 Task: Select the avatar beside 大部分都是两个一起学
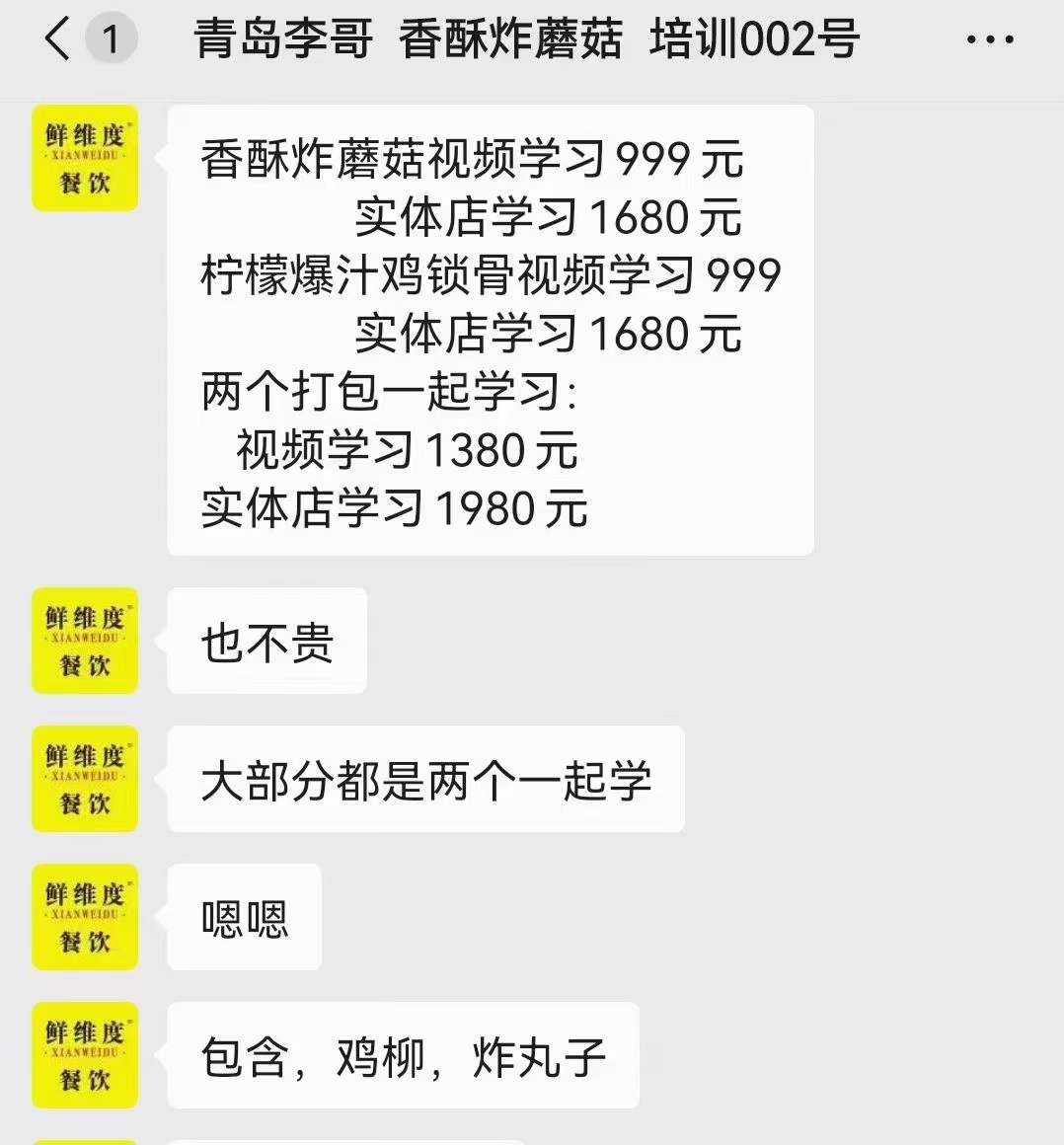point(84,779)
